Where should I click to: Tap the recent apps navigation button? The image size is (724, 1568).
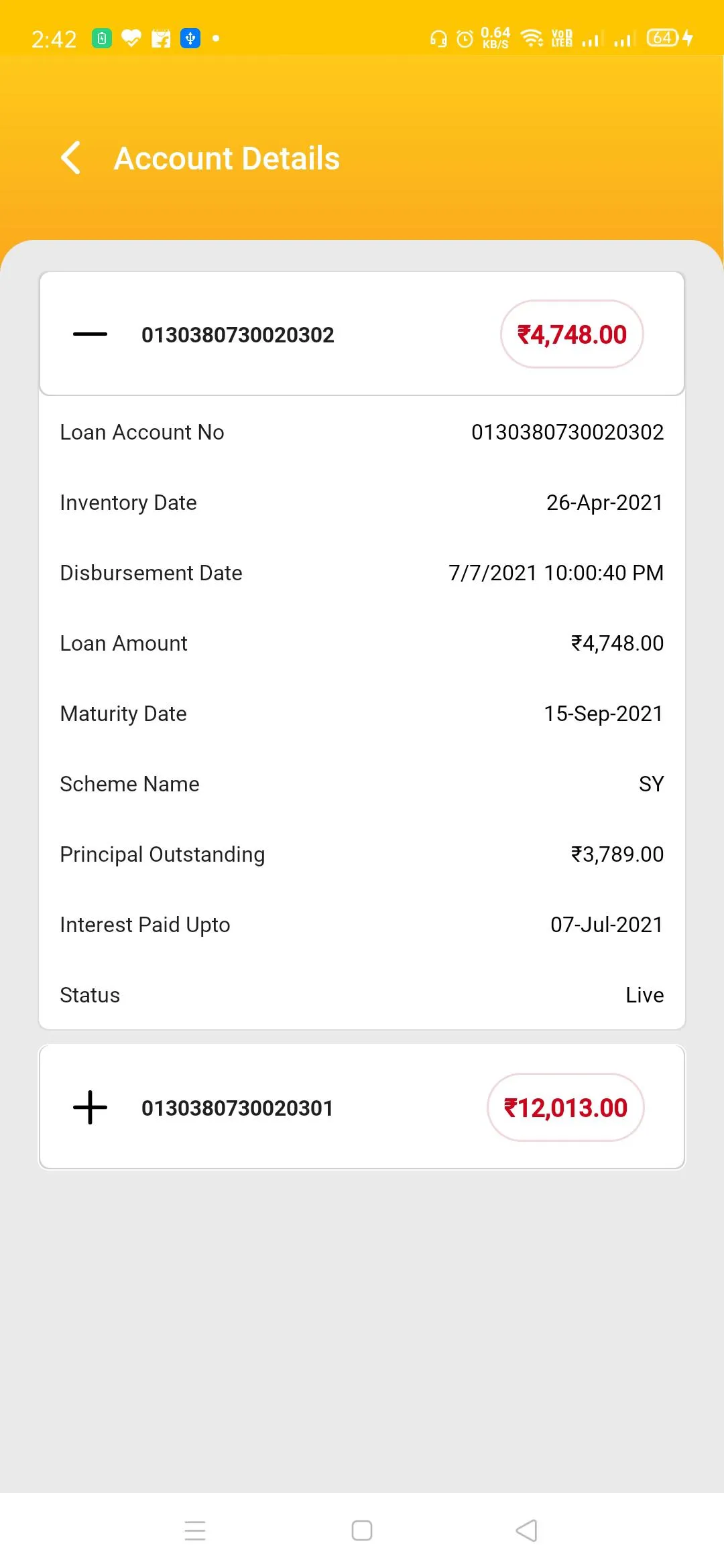pos(194,1530)
